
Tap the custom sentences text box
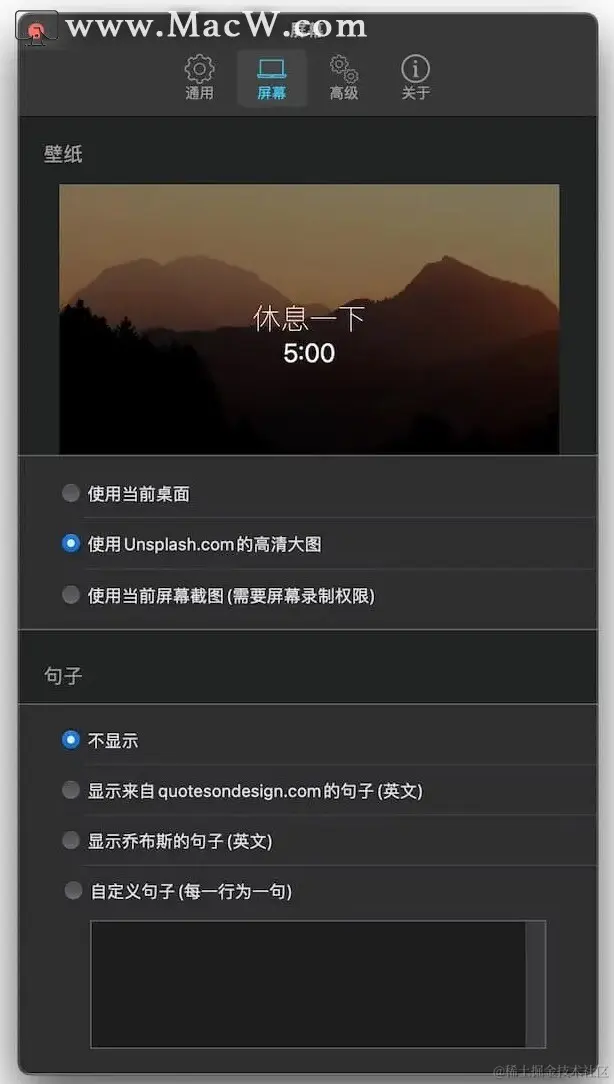coord(308,984)
